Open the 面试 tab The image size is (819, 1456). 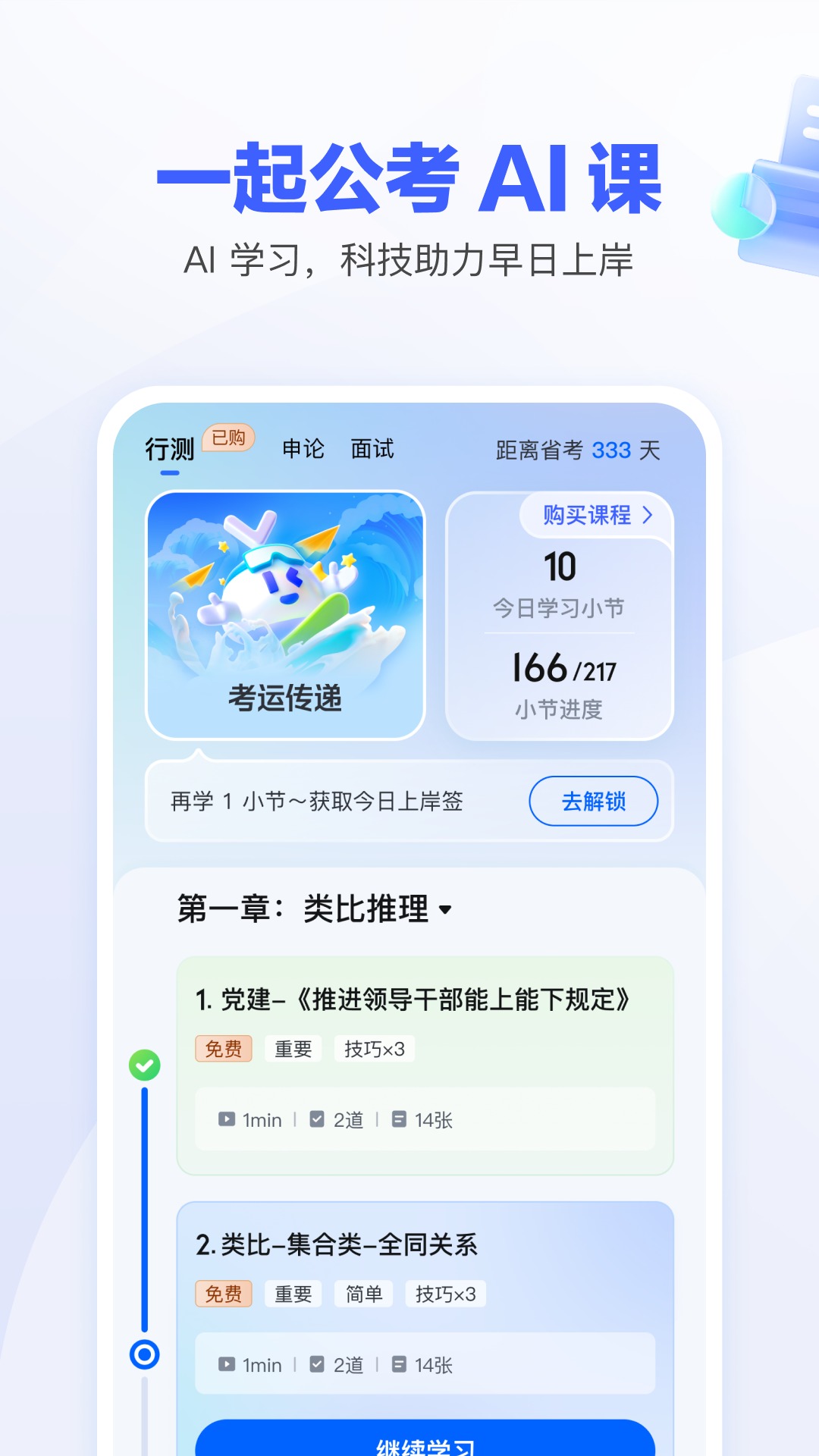(372, 449)
